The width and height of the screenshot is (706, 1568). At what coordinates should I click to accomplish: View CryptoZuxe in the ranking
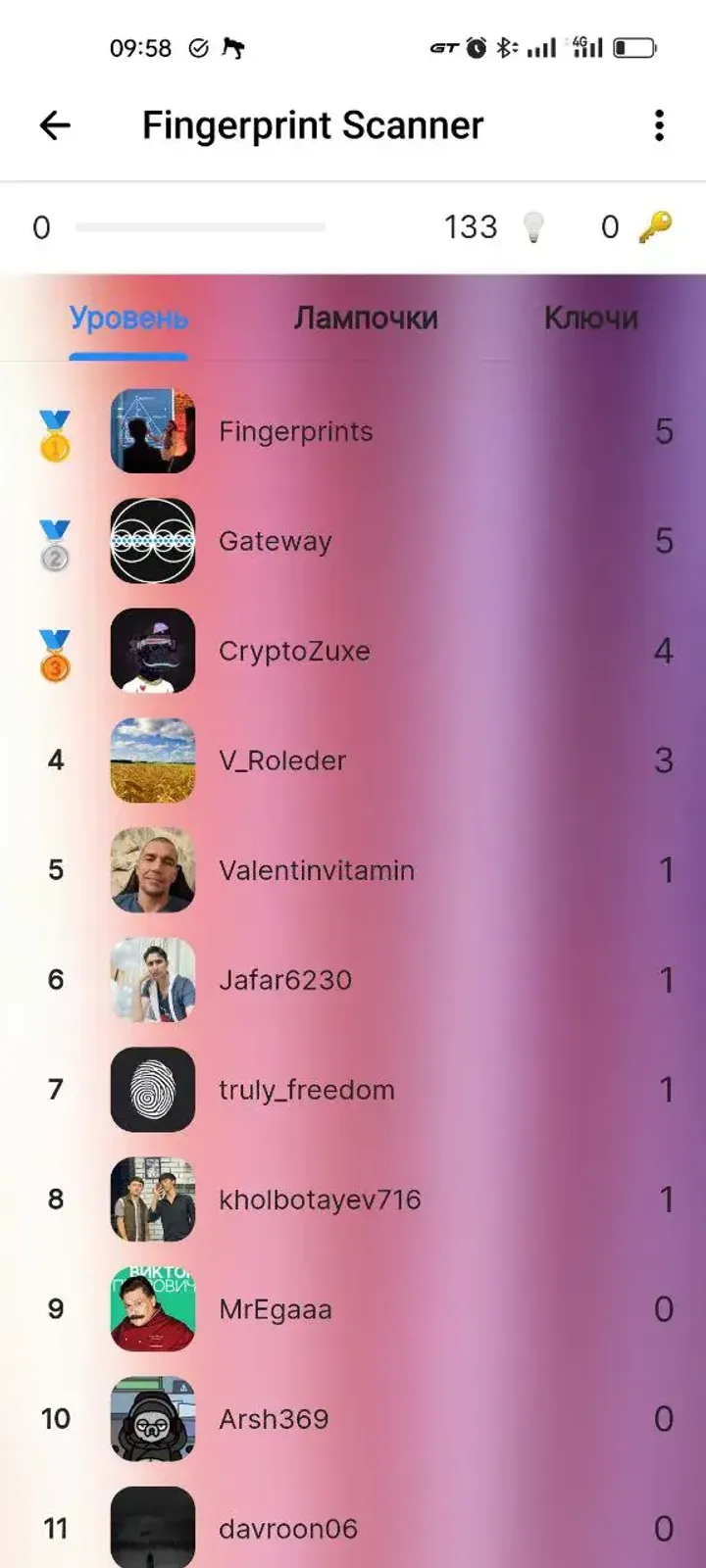point(294,651)
